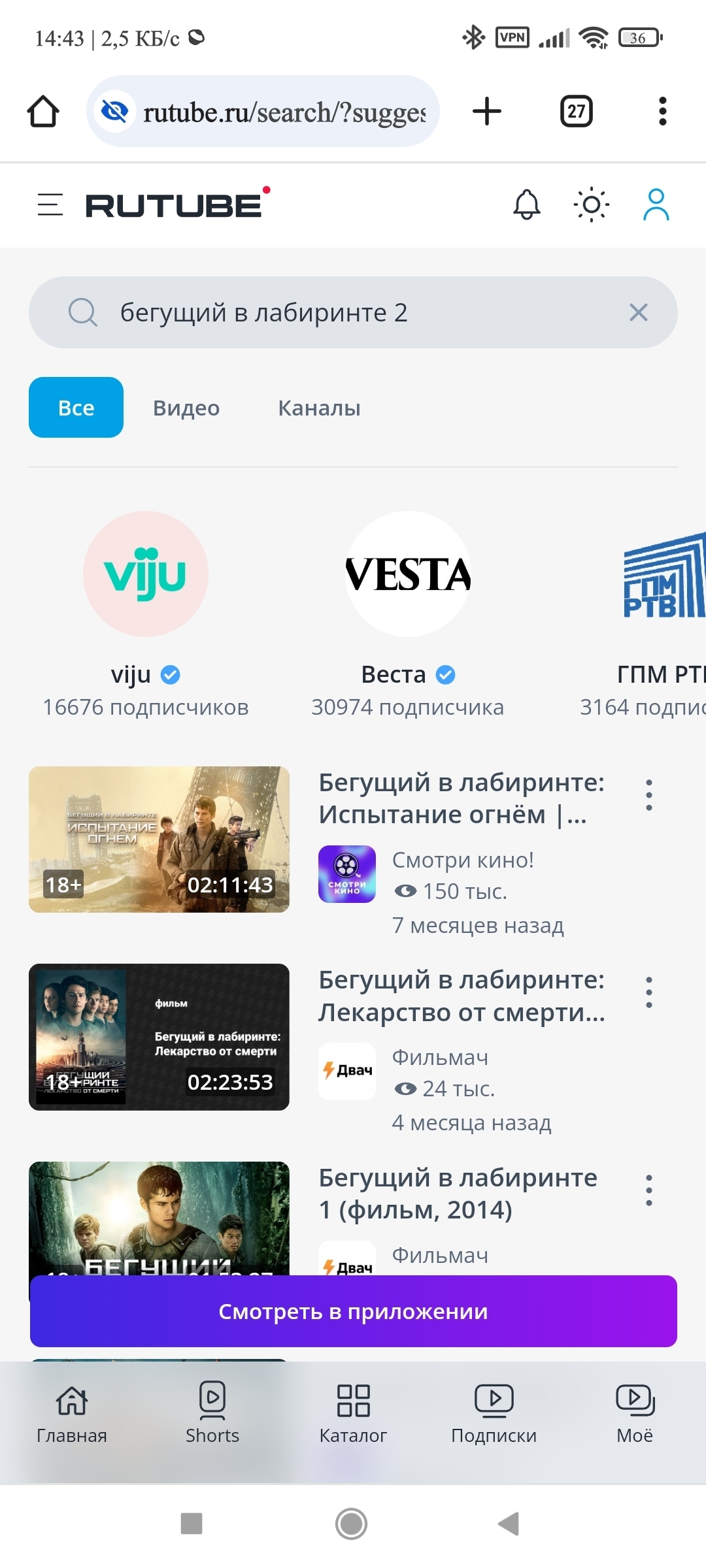Open a new browser tab with plus
Screen dimensions: 706x1568
(x=487, y=111)
